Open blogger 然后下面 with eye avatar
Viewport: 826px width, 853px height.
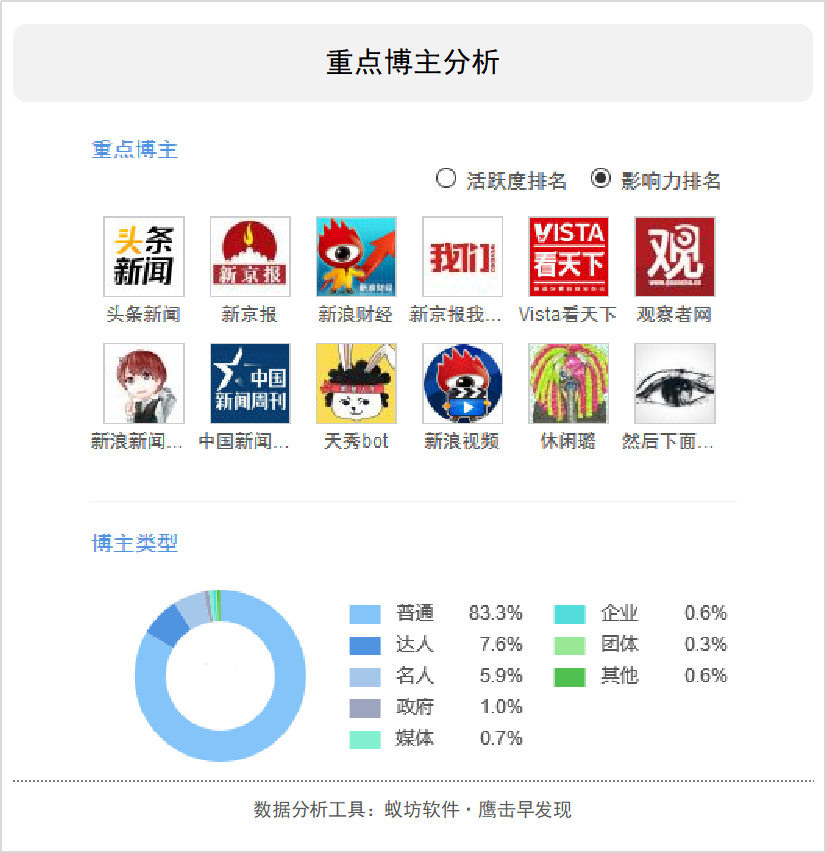click(x=674, y=384)
